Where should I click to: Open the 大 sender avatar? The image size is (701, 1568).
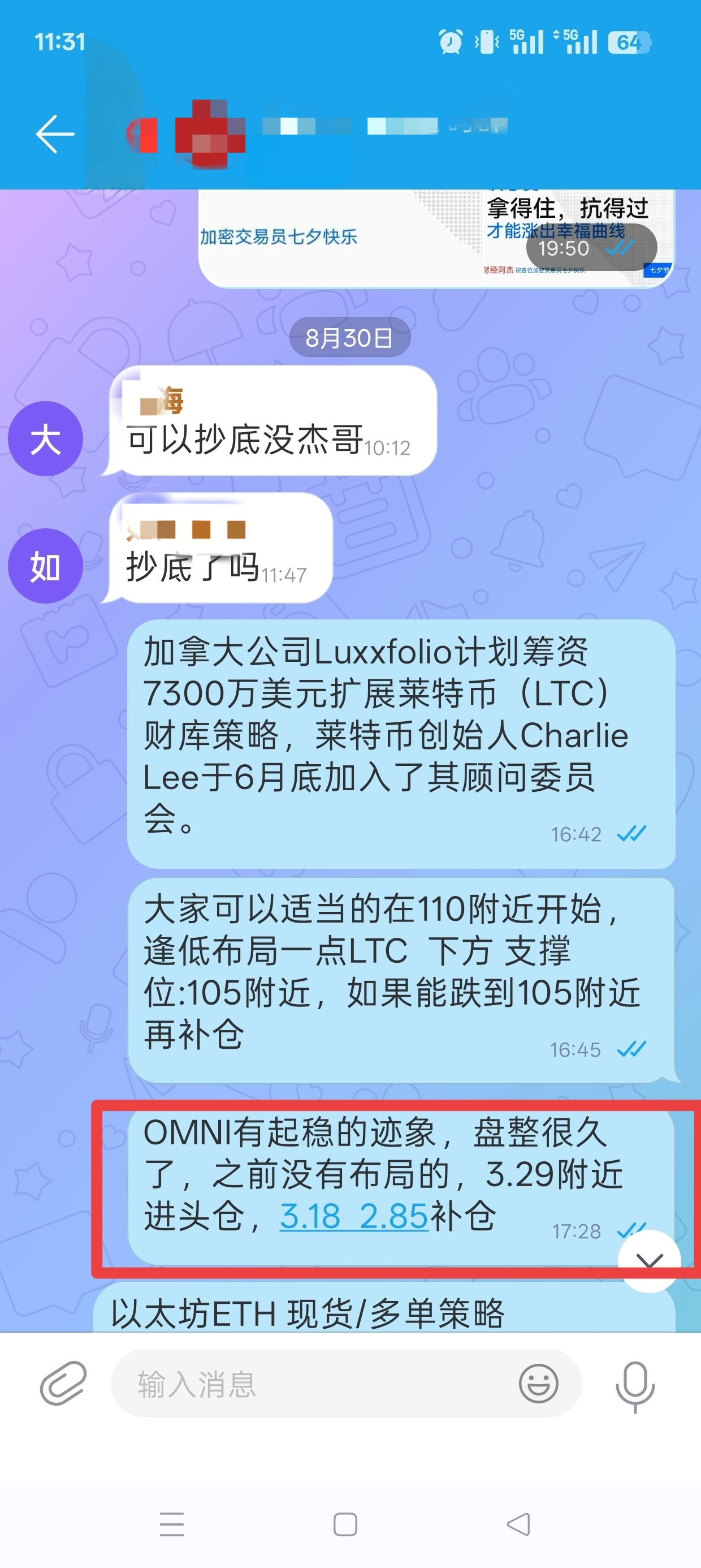45,438
